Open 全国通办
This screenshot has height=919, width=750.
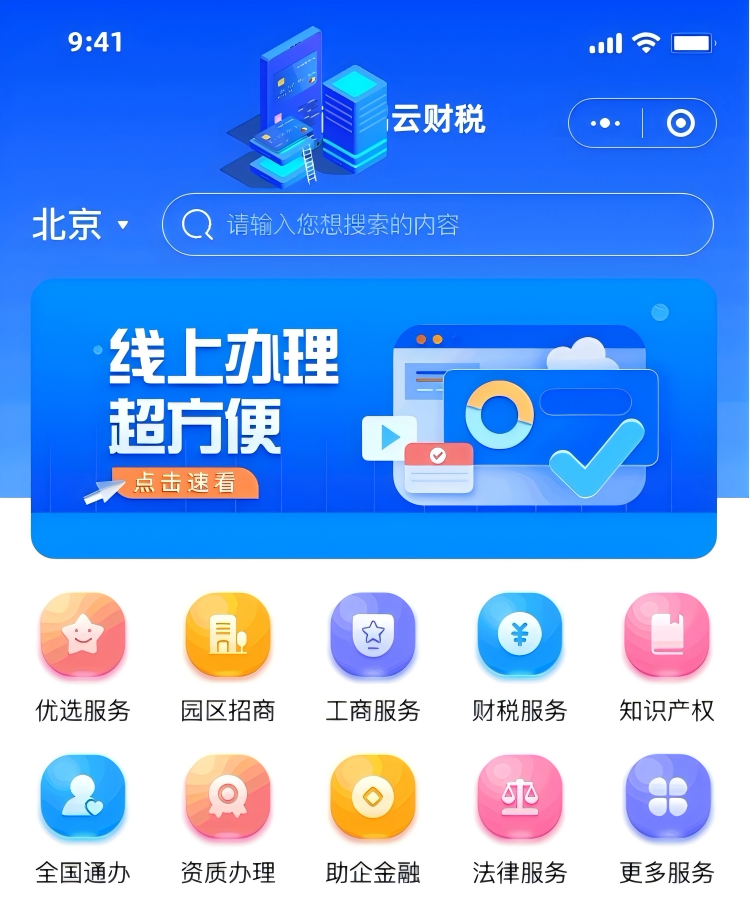pyautogui.click(x=83, y=820)
